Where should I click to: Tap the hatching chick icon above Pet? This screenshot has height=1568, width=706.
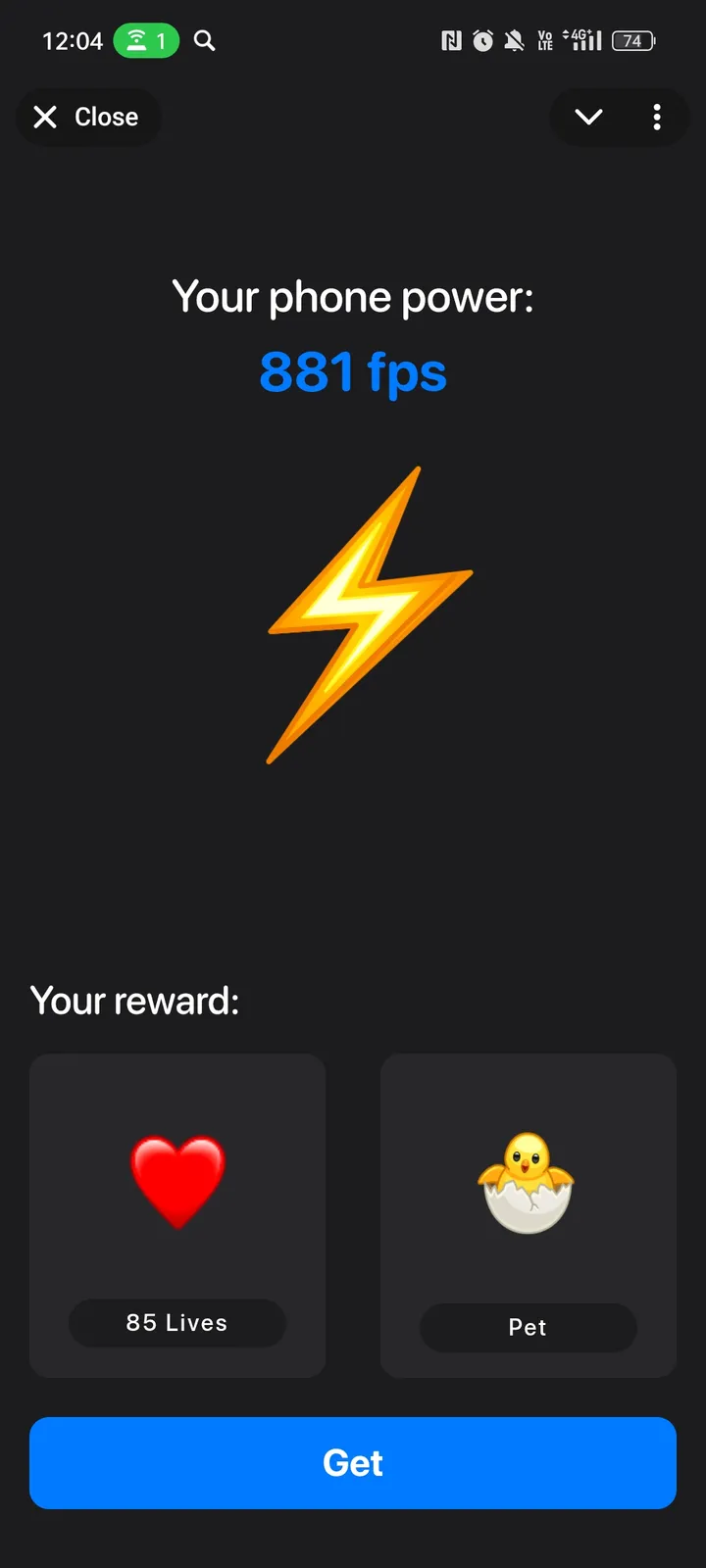click(528, 1183)
